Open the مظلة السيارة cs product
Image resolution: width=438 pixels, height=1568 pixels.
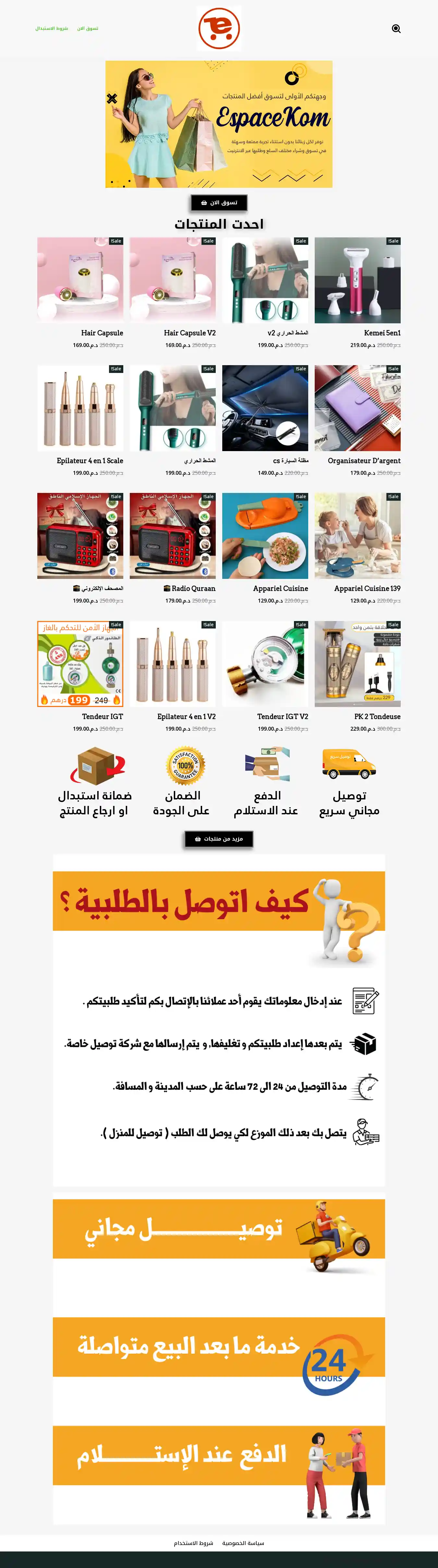point(265,408)
